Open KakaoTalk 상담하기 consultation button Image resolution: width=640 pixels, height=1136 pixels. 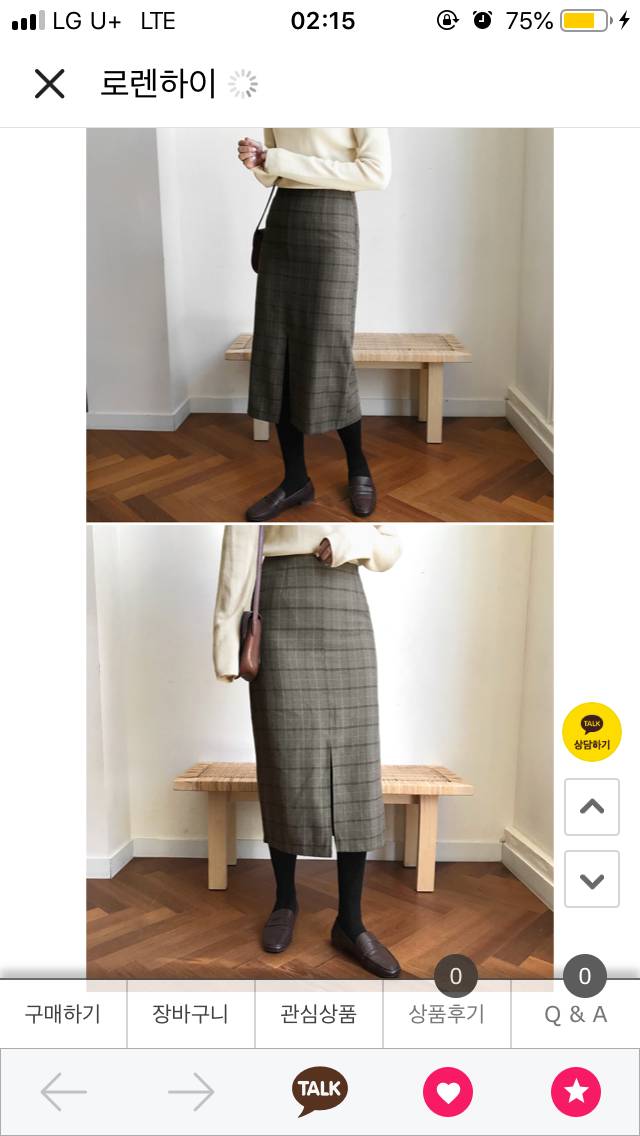coord(591,733)
